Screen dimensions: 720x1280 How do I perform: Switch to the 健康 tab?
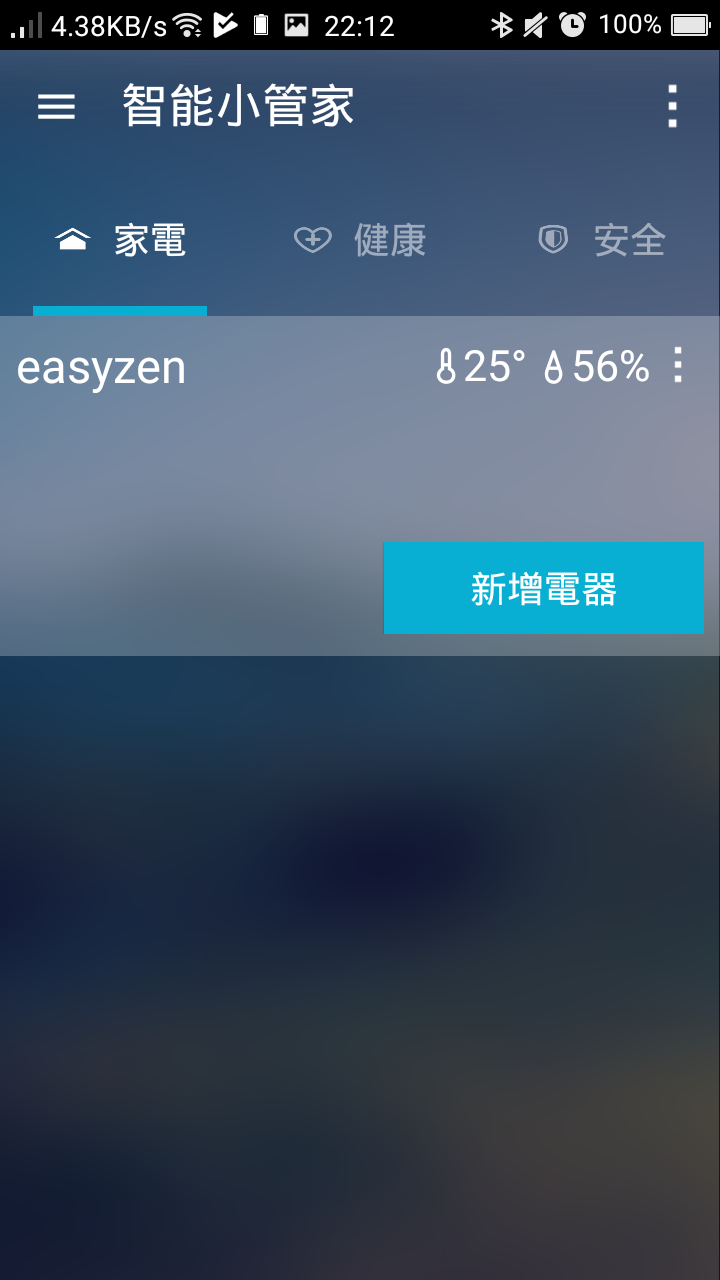pyautogui.click(x=361, y=241)
